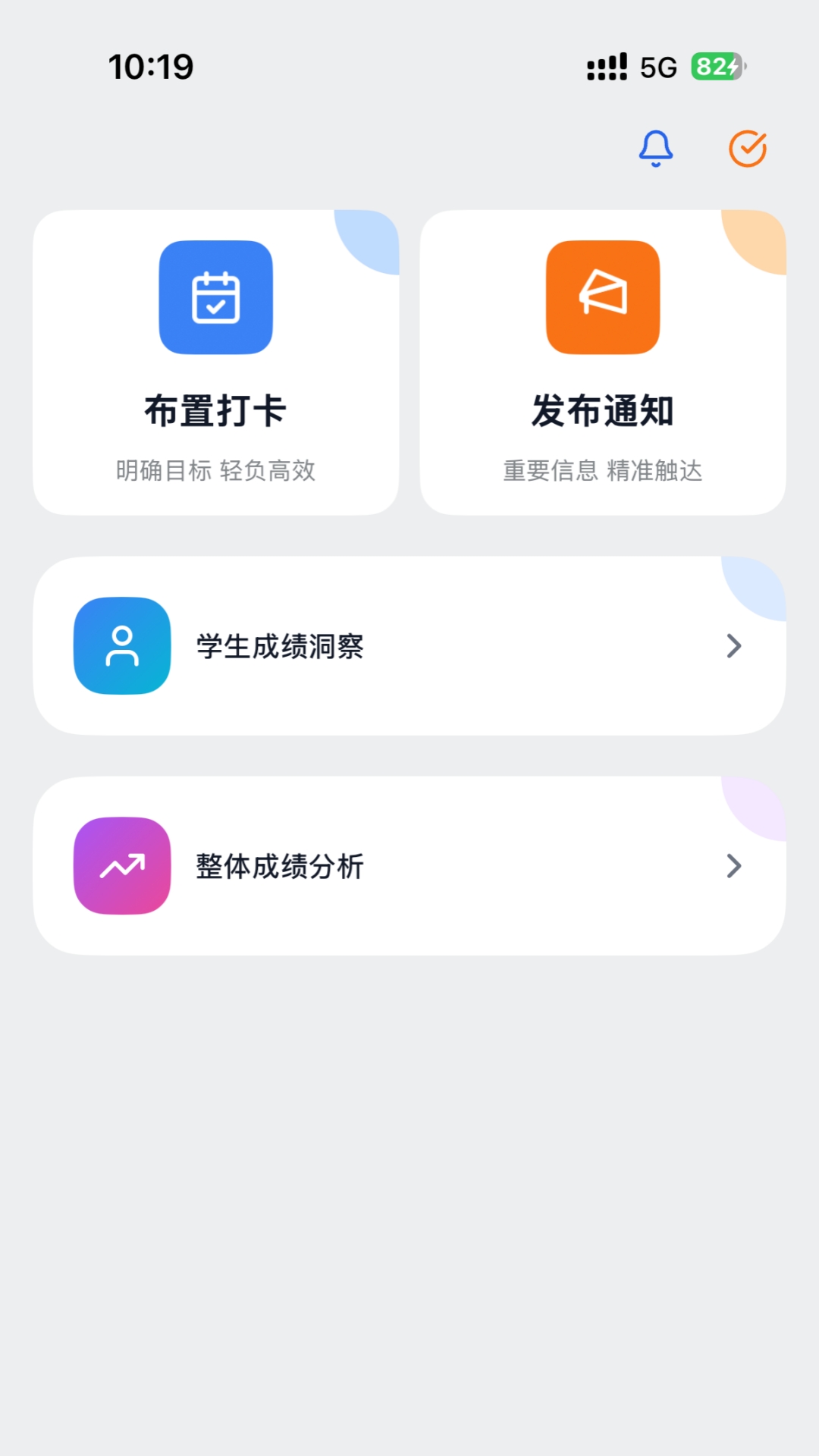This screenshot has width=819, height=1456.
Task: Tap the 5G network indicator
Action: [657, 67]
